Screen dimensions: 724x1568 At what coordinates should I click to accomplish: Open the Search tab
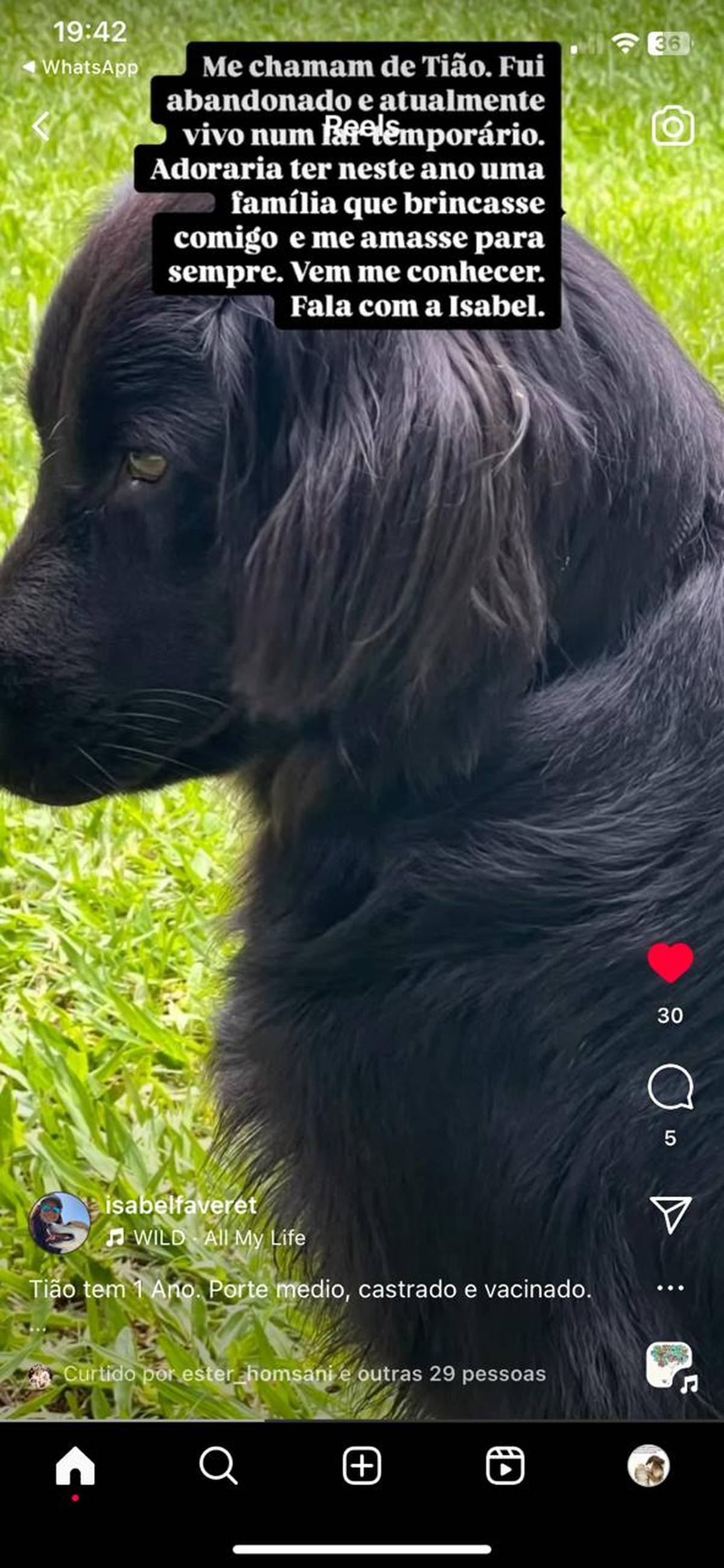[218, 1466]
